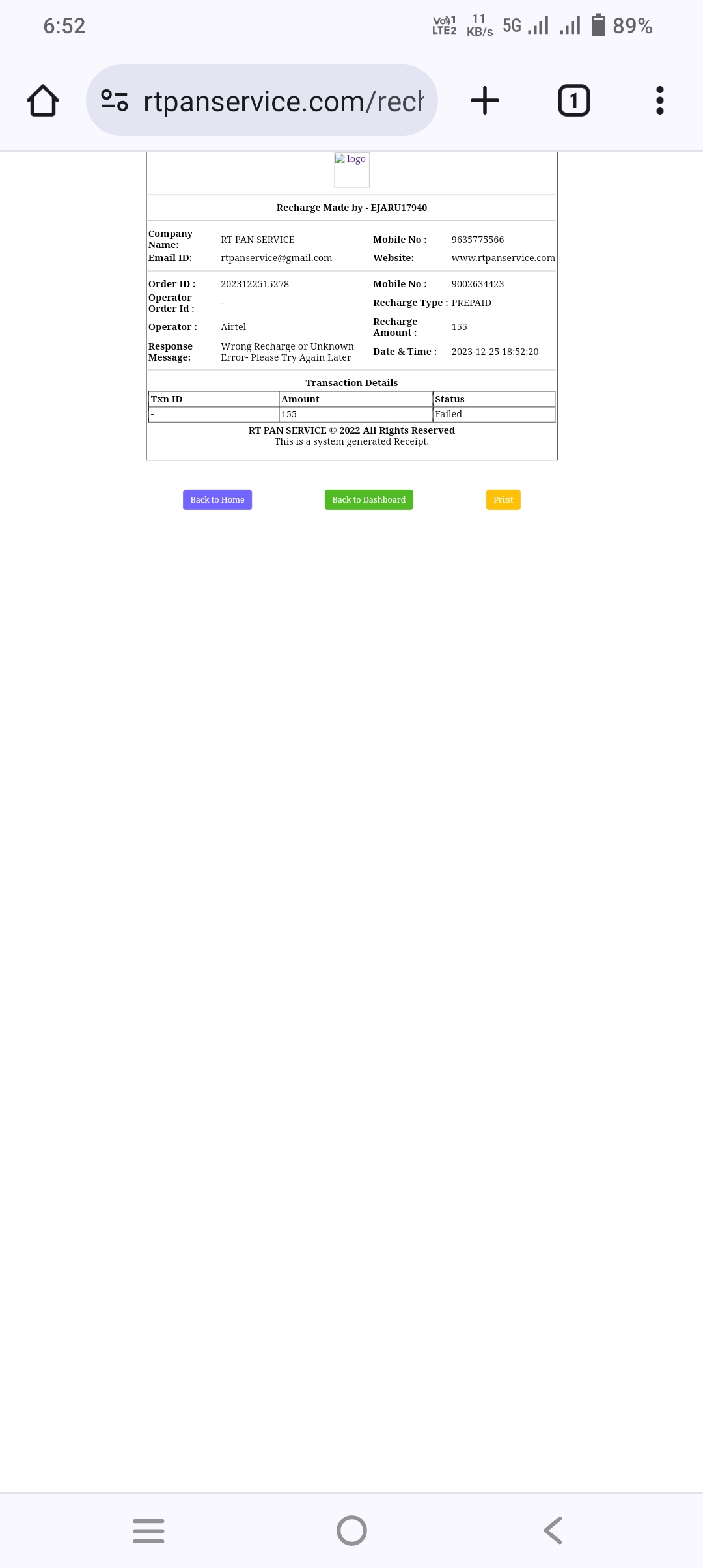Open the logo link on the receipt
This screenshot has height=1568, width=703.
point(351,169)
